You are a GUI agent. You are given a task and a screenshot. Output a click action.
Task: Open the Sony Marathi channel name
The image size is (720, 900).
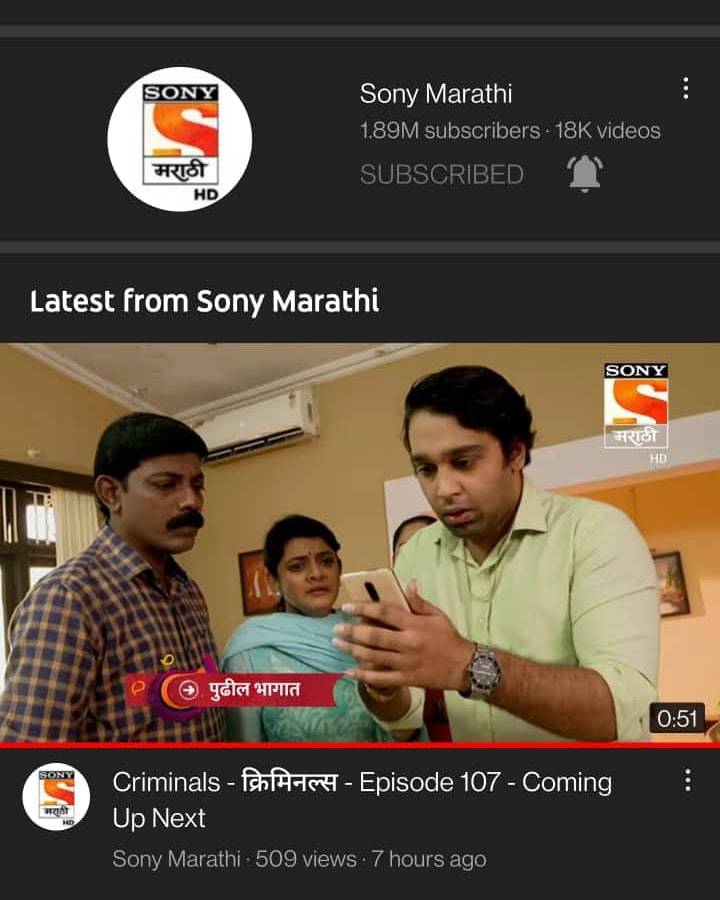435,94
